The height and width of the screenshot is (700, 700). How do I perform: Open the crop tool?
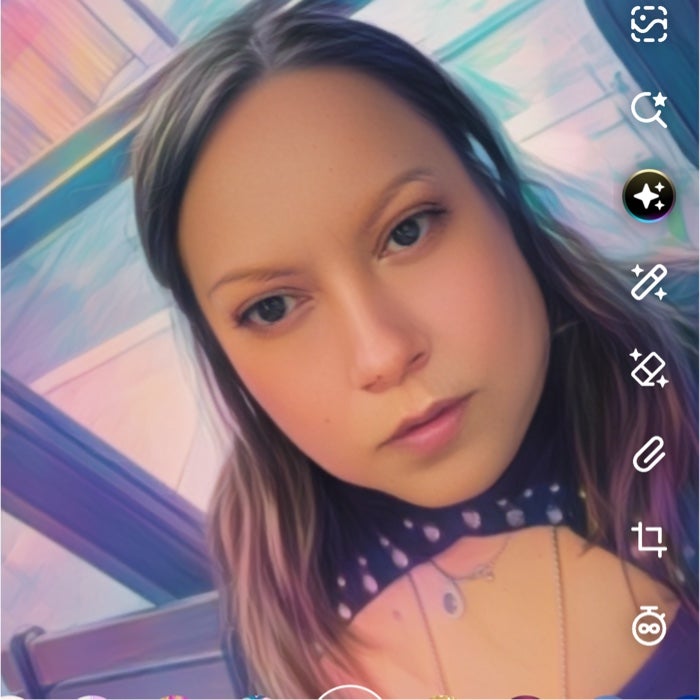click(x=649, y=539)
